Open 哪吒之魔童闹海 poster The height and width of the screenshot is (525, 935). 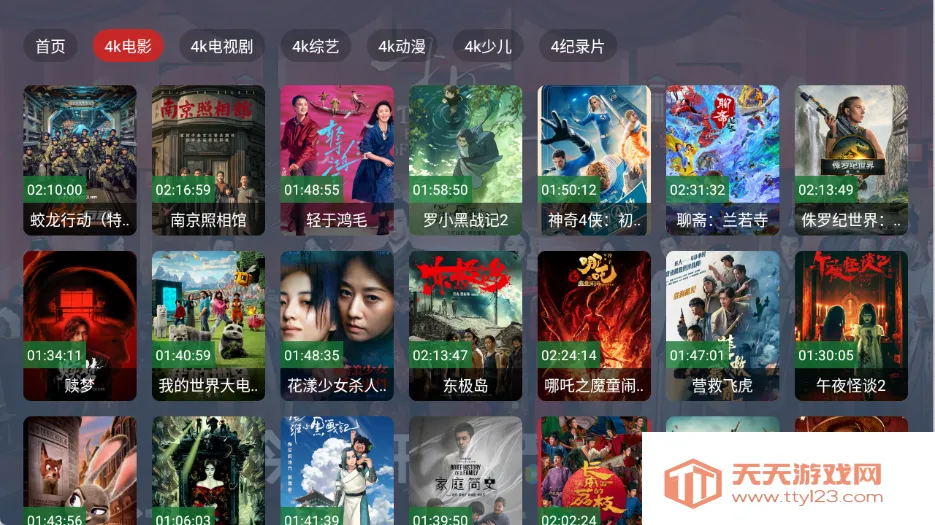(594, 325)
